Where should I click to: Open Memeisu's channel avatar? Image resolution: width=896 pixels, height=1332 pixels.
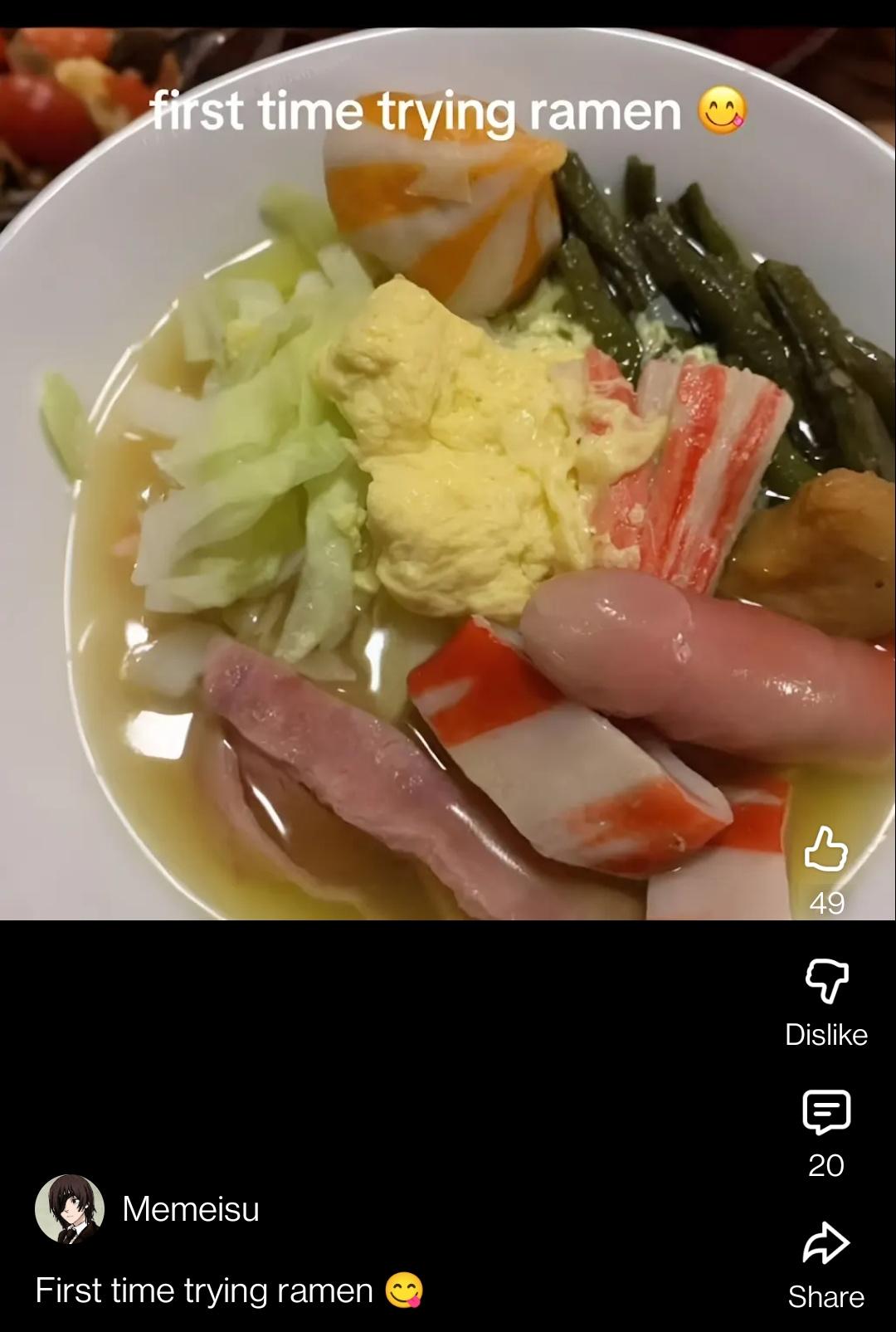coord(70,1209)
